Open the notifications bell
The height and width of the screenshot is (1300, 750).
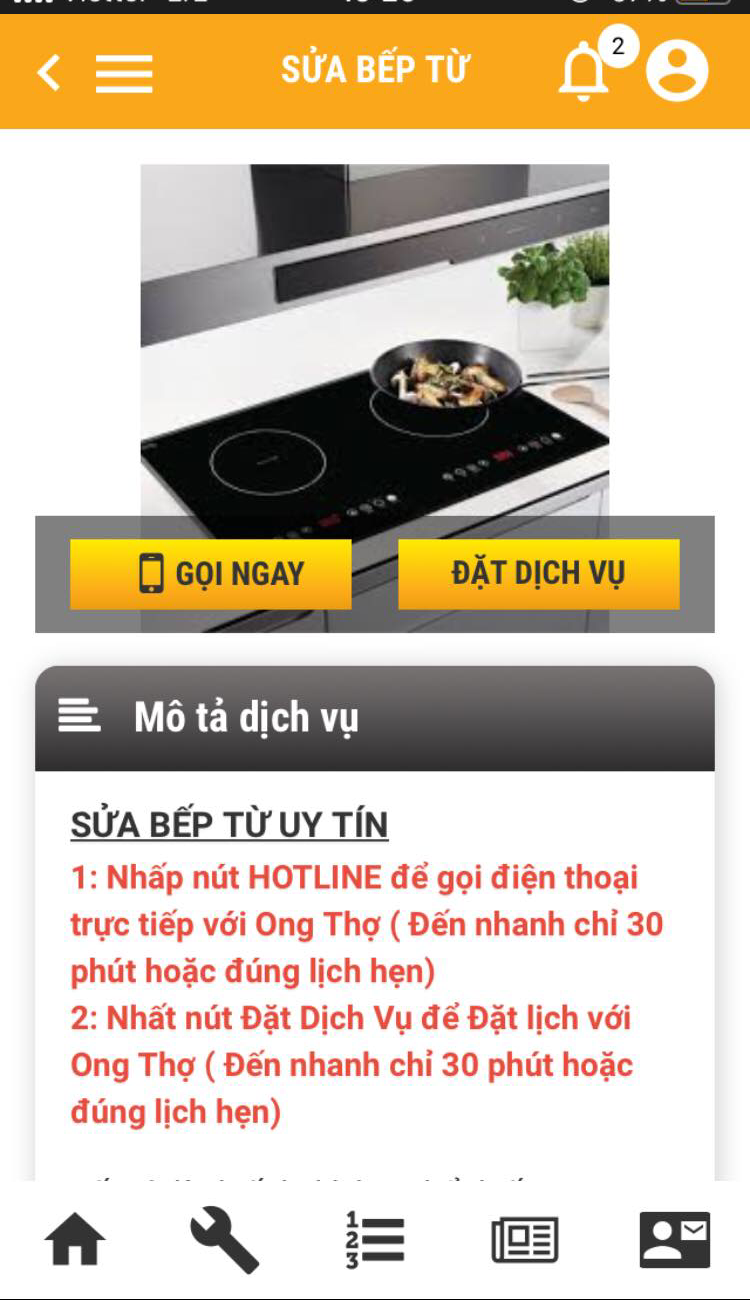click(x=583, y=72)
